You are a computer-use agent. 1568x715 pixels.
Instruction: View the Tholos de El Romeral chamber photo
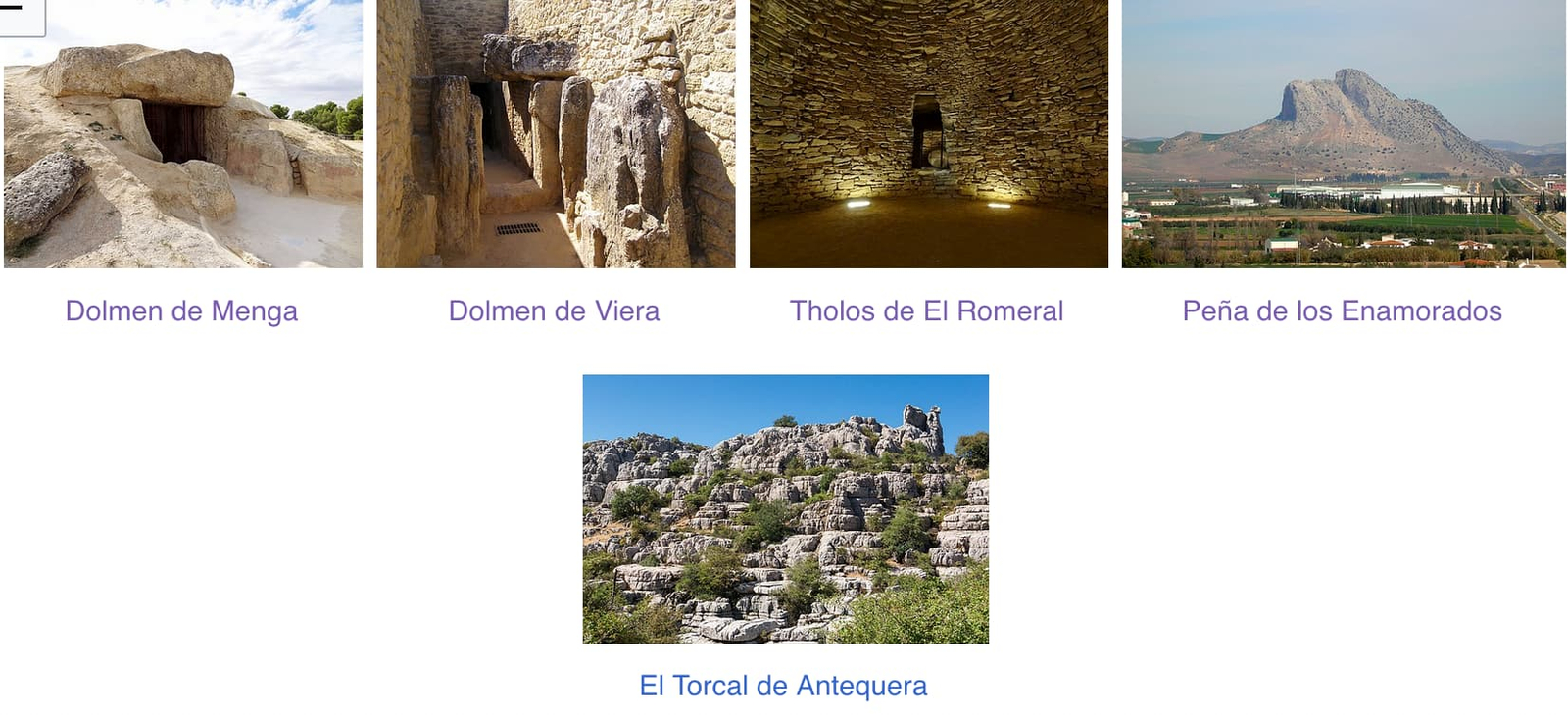coord(929,133)
